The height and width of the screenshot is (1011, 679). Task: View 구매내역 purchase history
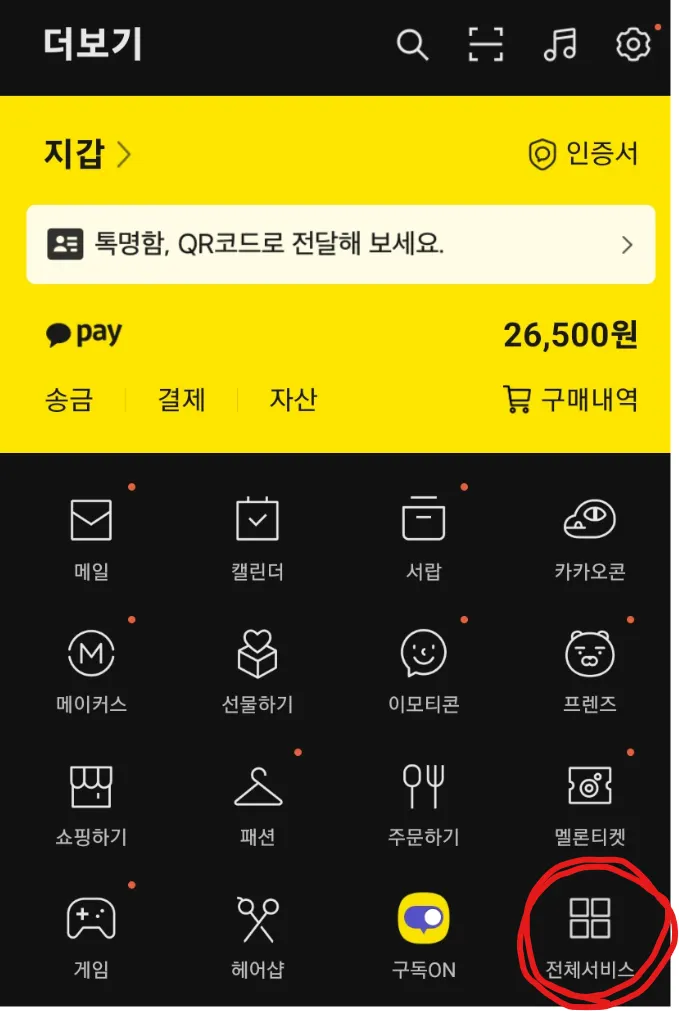click(570, 400)
